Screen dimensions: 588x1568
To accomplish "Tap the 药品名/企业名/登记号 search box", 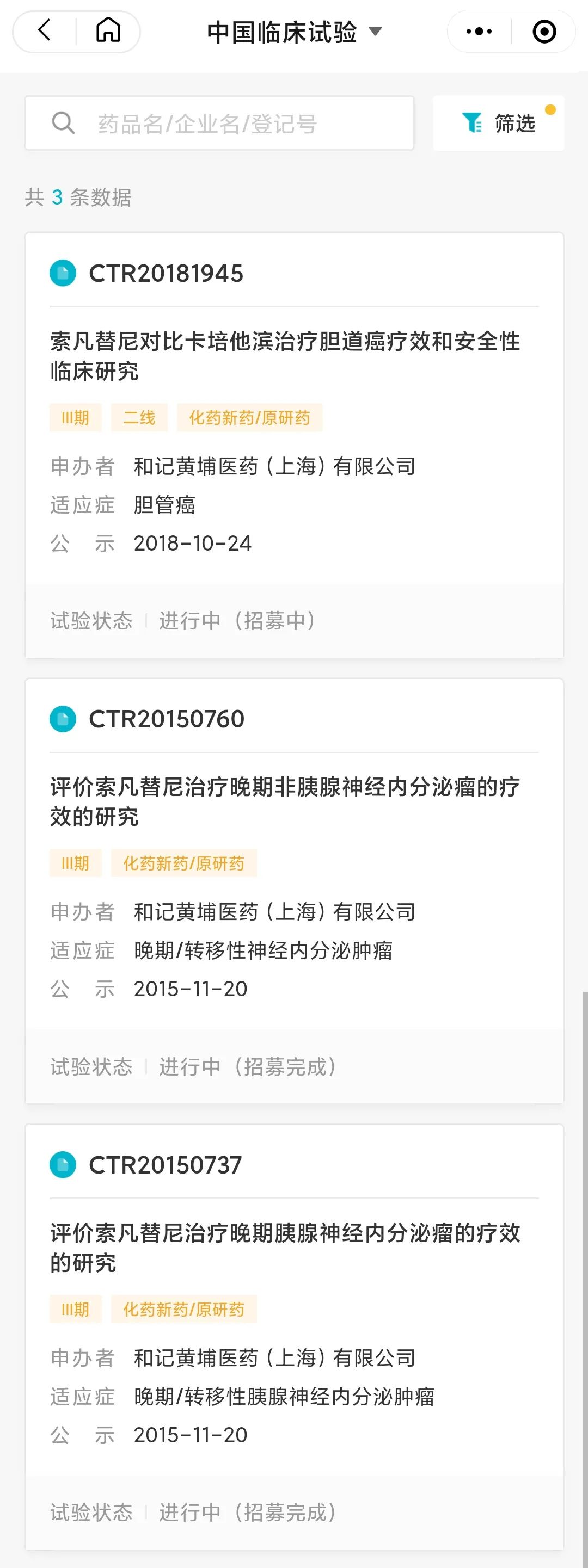I will (x=219, y=123).
